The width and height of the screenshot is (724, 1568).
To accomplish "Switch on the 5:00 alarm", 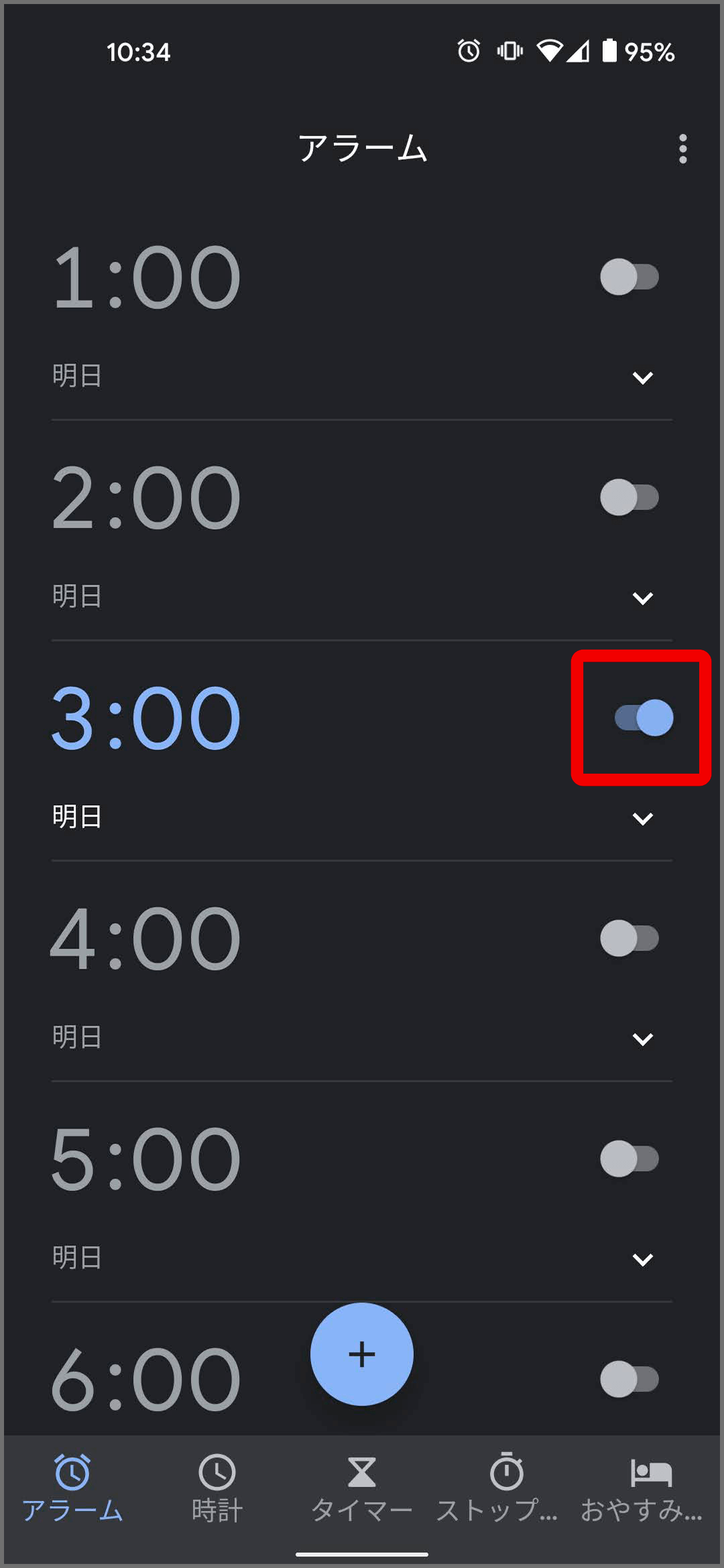I will pos(629,1158).
